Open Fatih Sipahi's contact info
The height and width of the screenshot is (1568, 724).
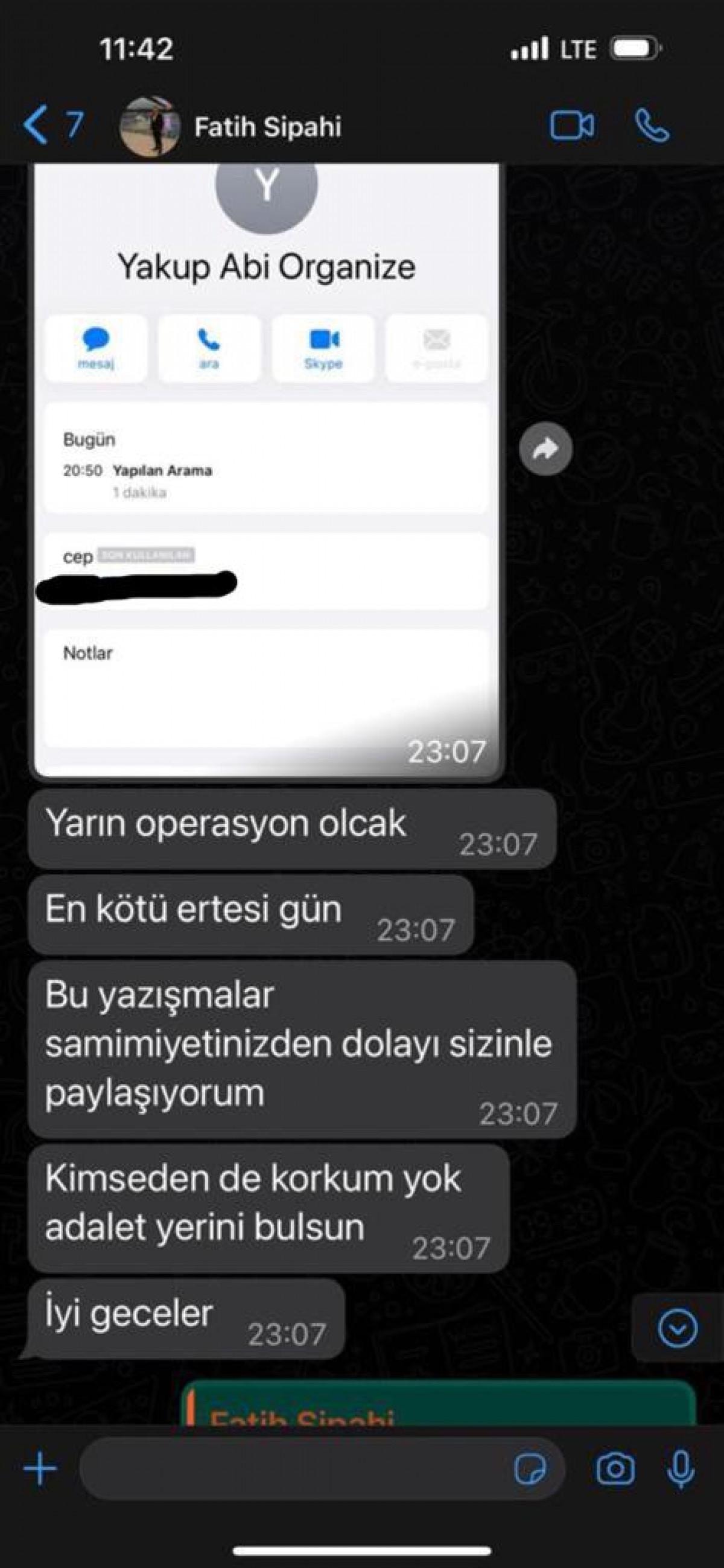click(268, 127)
